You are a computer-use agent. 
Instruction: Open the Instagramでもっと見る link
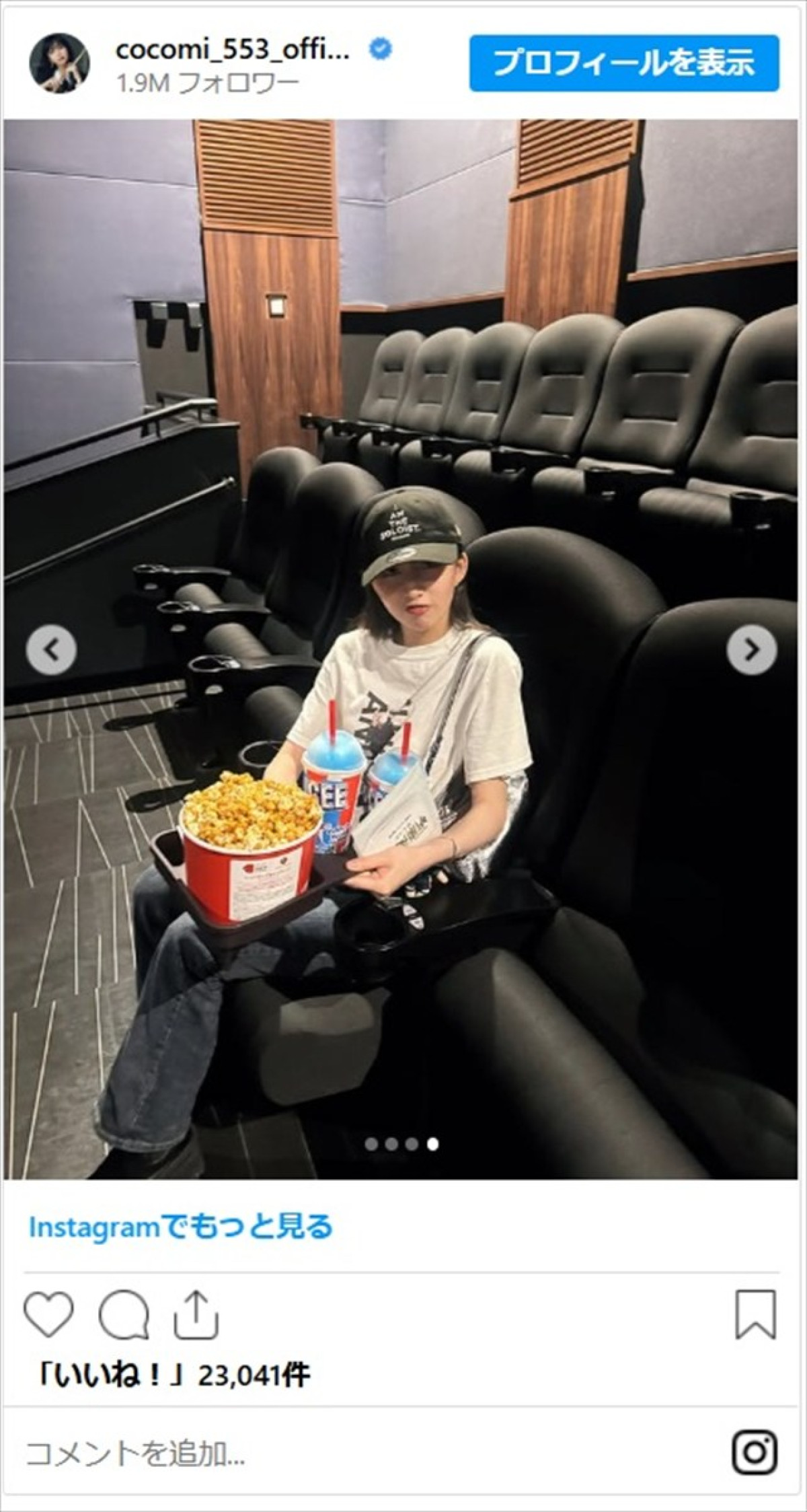pos(180,1227)
